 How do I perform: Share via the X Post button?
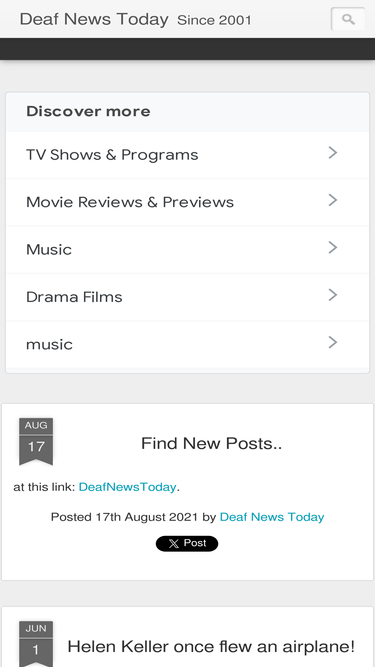coord(187,544)
